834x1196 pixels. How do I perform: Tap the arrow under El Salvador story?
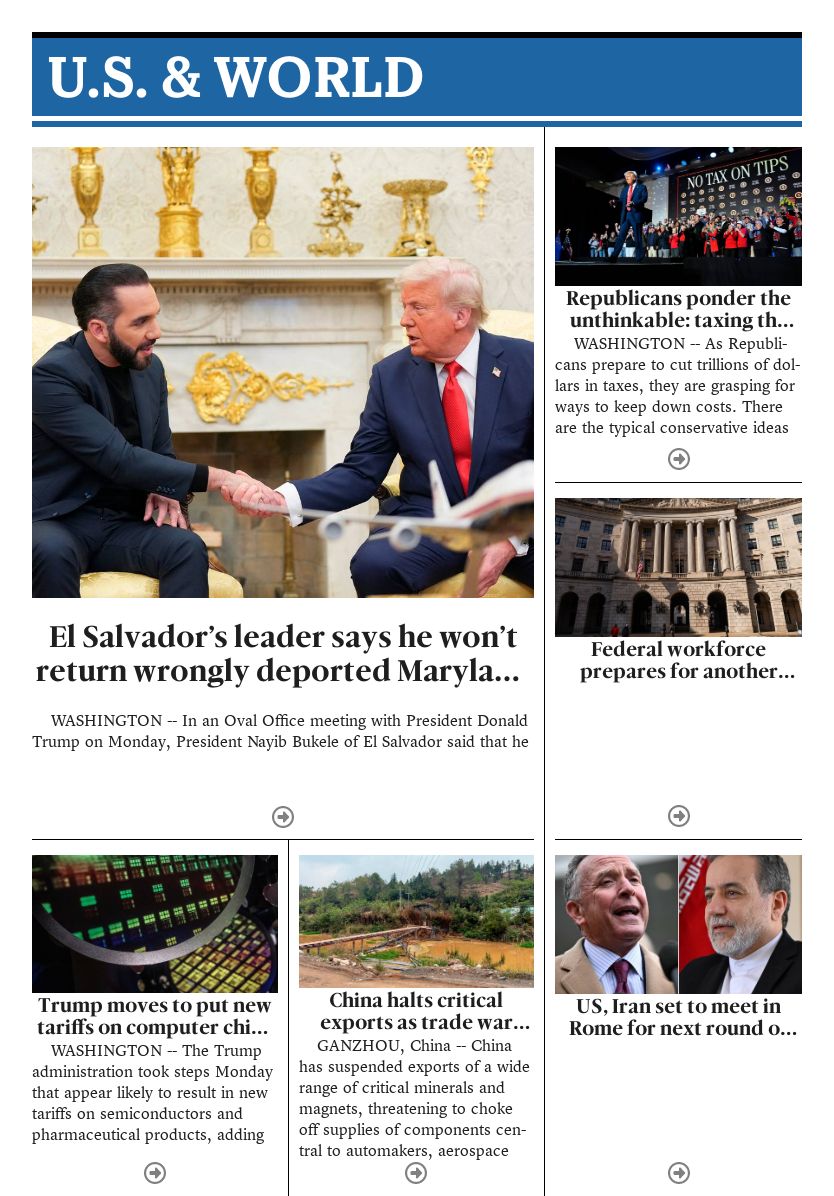pos(283,817)
